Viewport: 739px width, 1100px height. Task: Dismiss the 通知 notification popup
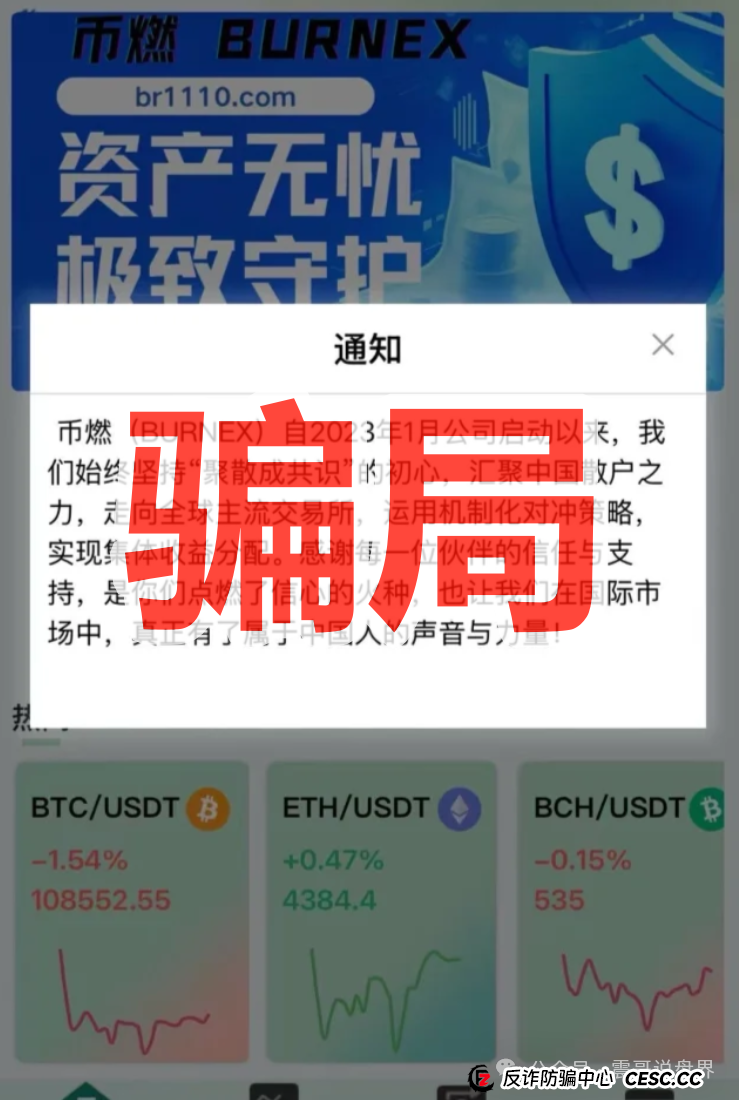[x=663, y=344]
